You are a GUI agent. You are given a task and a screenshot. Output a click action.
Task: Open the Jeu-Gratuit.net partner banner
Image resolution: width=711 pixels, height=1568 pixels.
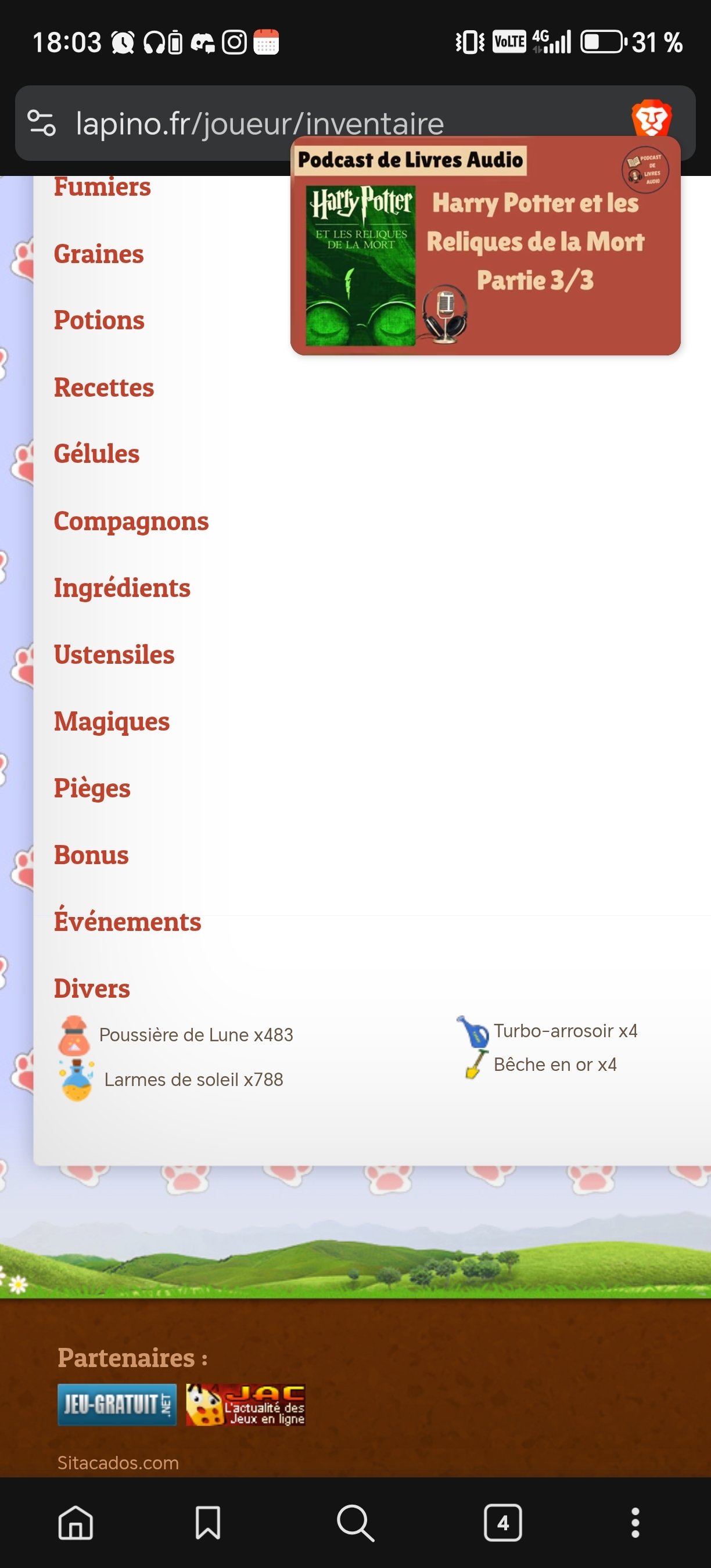(117, 1405)
